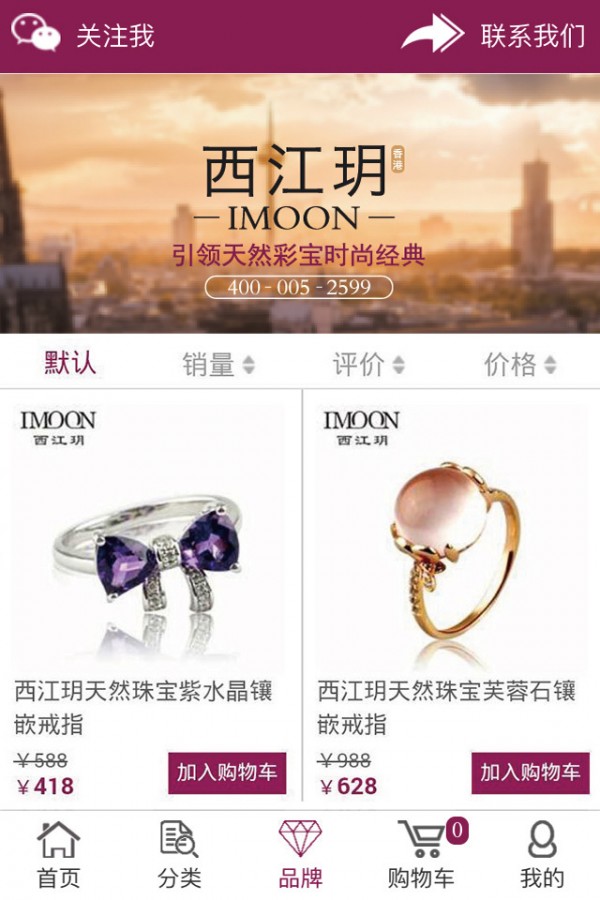Sort products by 评价
600x900 pixels.
[368, 365]
